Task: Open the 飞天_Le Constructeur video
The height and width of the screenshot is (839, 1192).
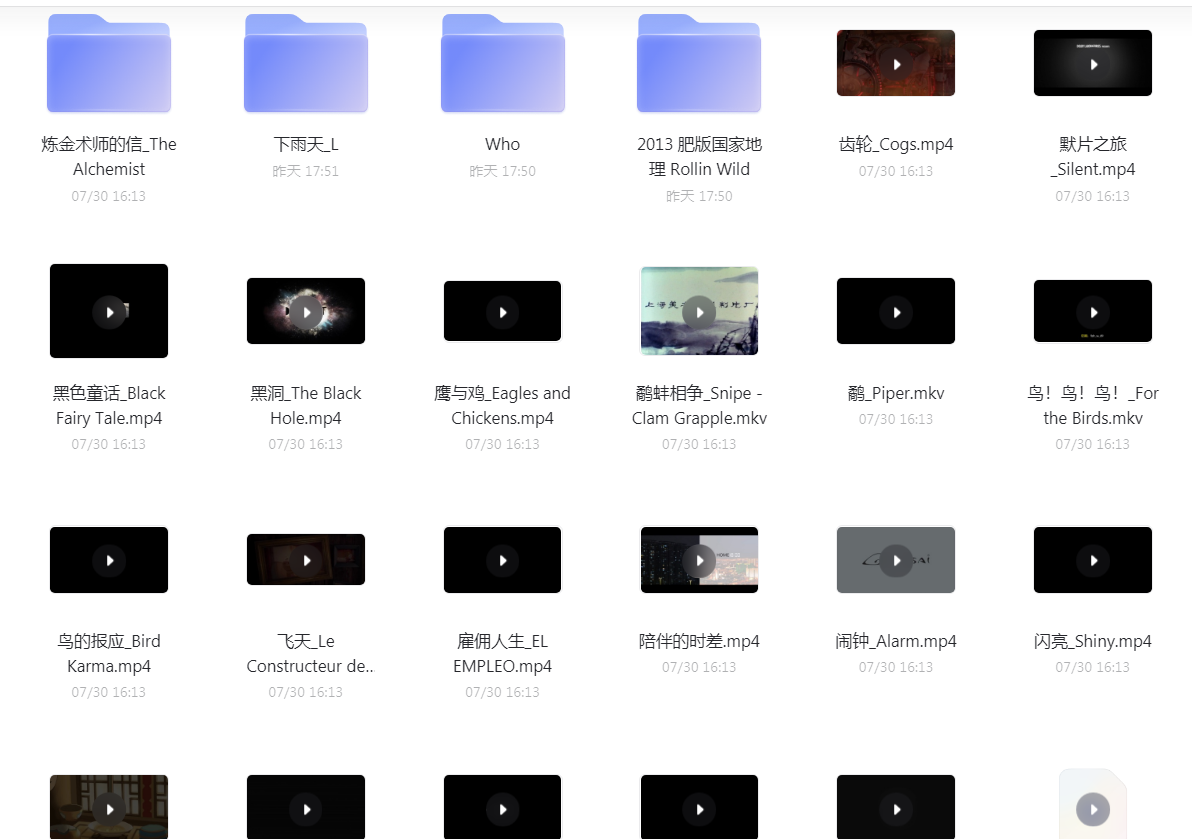Action: pos(306,560)
